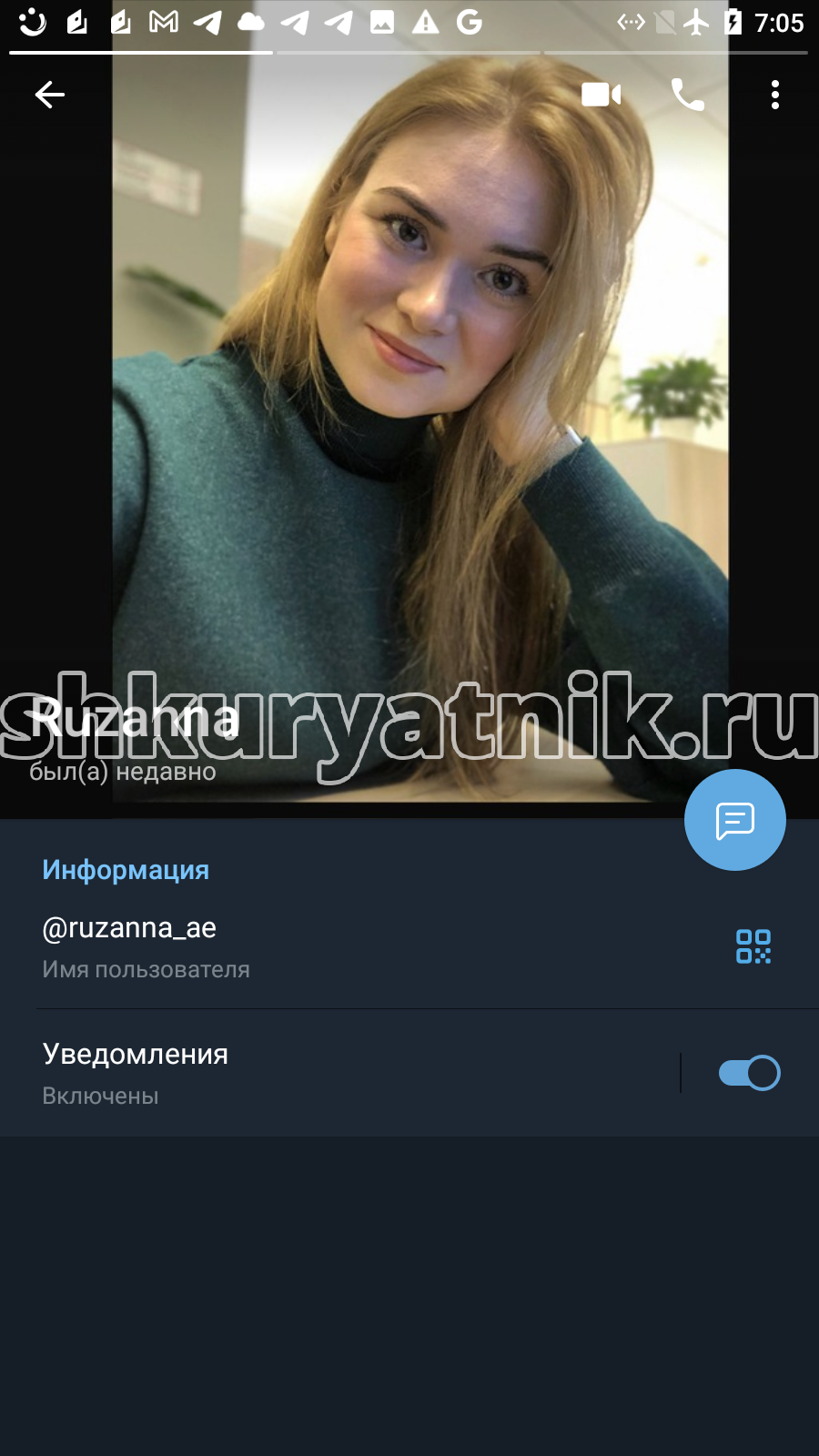Go back with the arrow icon
This screenshot has width=819, height=1456.
click(49, 95)
